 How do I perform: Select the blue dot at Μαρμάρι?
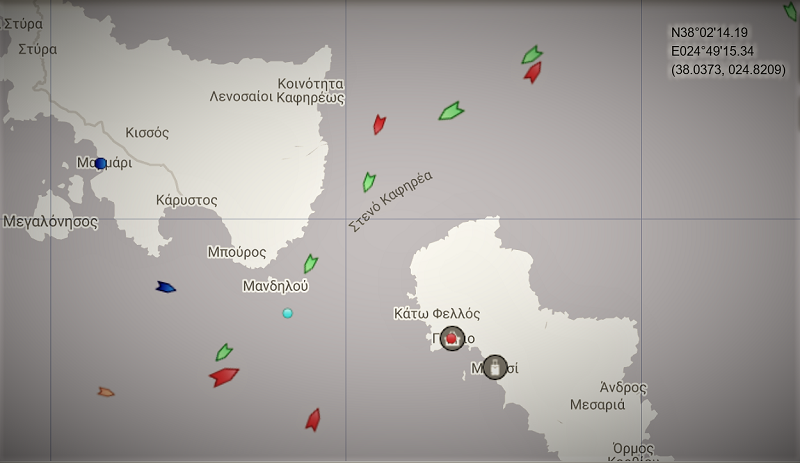pyautogui.click(x=100, y=164)
